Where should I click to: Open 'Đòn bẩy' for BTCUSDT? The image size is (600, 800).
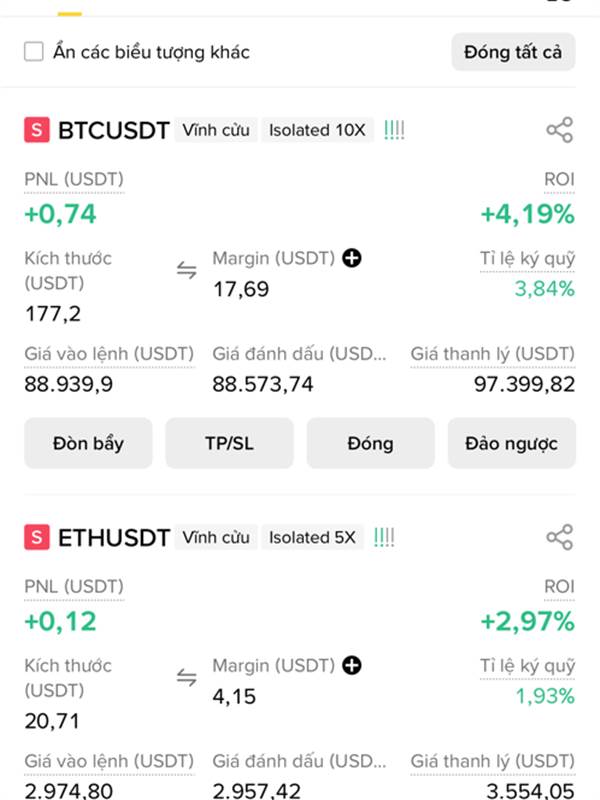pos(88,443)
